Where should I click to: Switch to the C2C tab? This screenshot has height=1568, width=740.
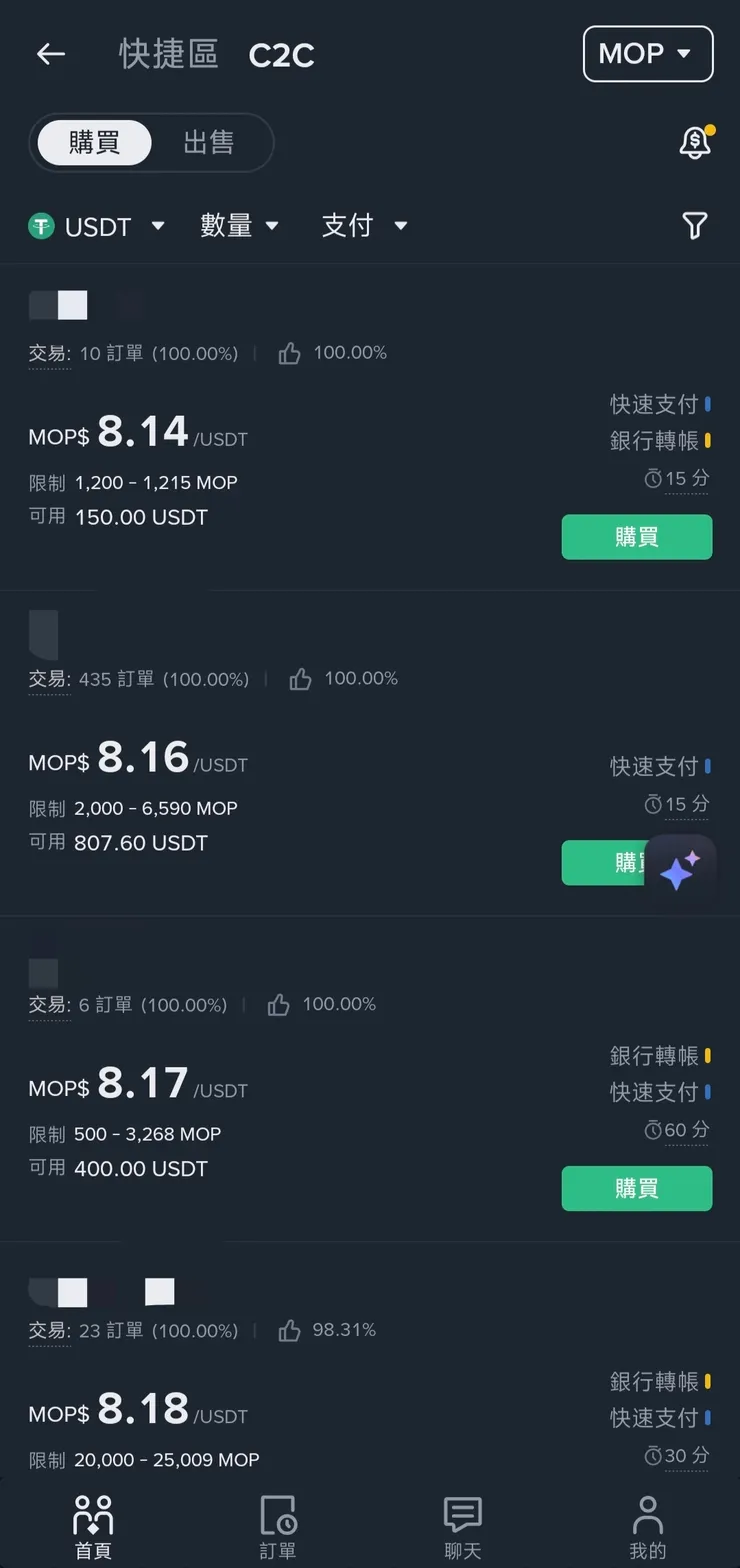[281, 54]
